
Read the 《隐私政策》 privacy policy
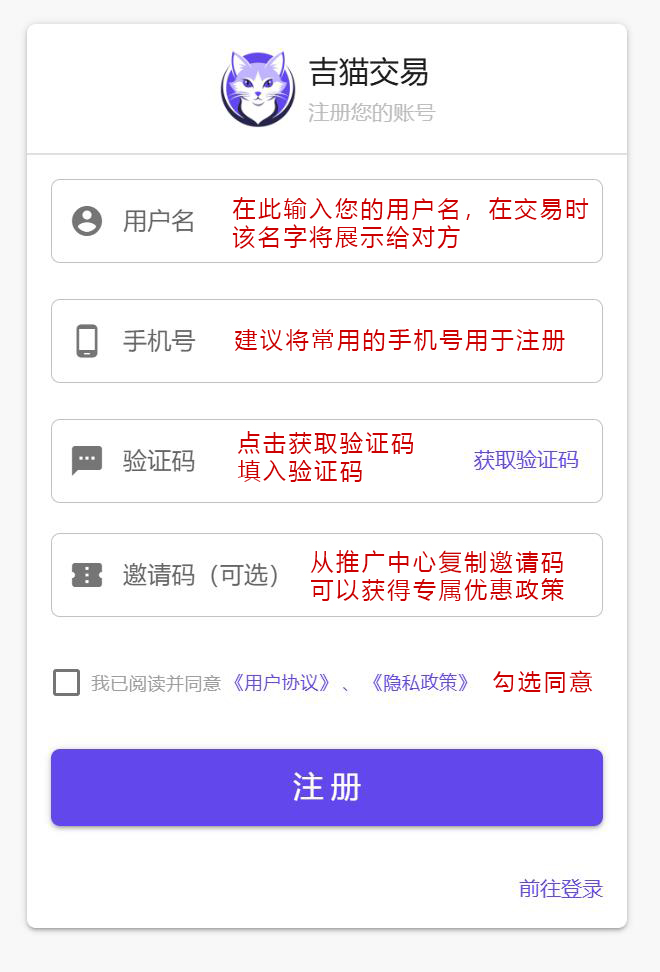click(x=420, y=683)
